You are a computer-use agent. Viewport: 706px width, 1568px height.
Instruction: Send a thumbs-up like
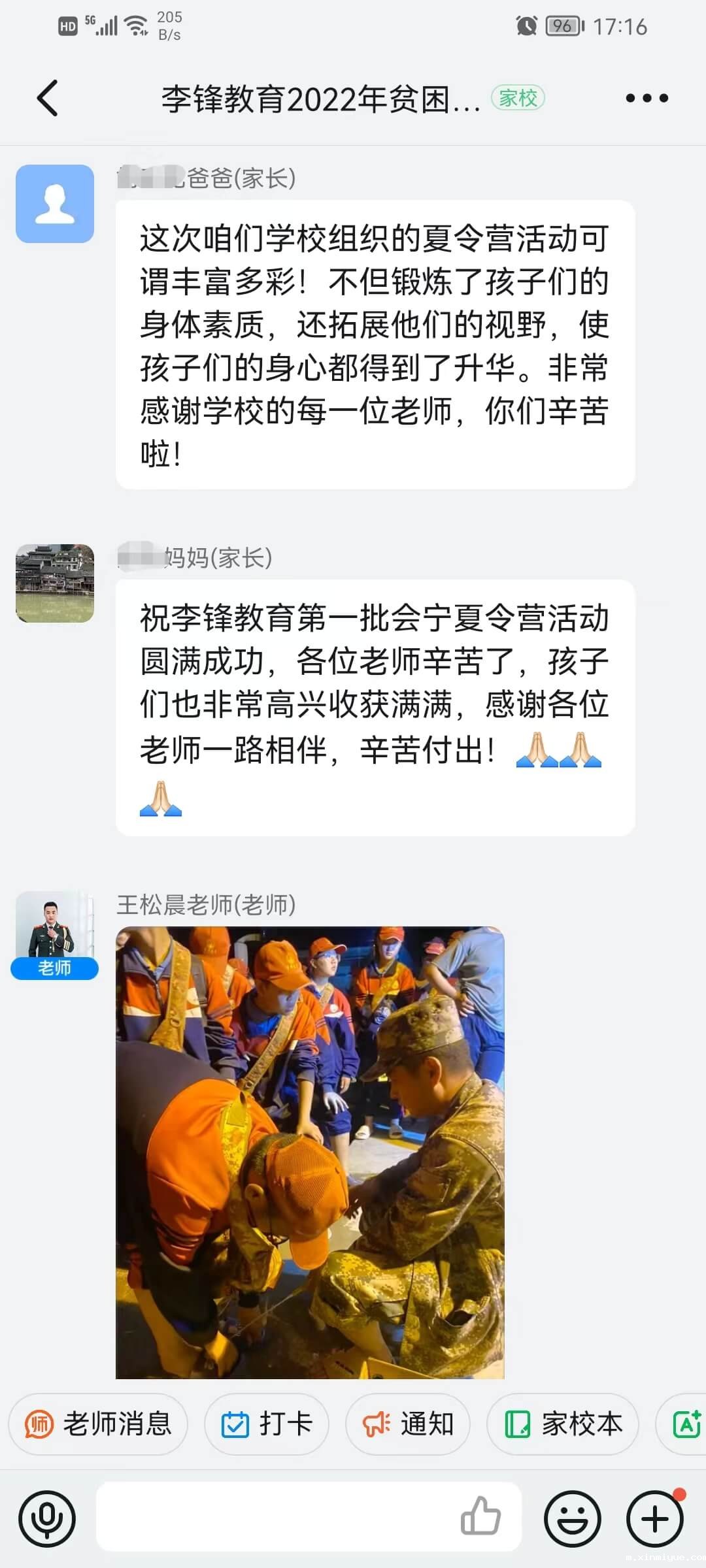coord(480,1516)
